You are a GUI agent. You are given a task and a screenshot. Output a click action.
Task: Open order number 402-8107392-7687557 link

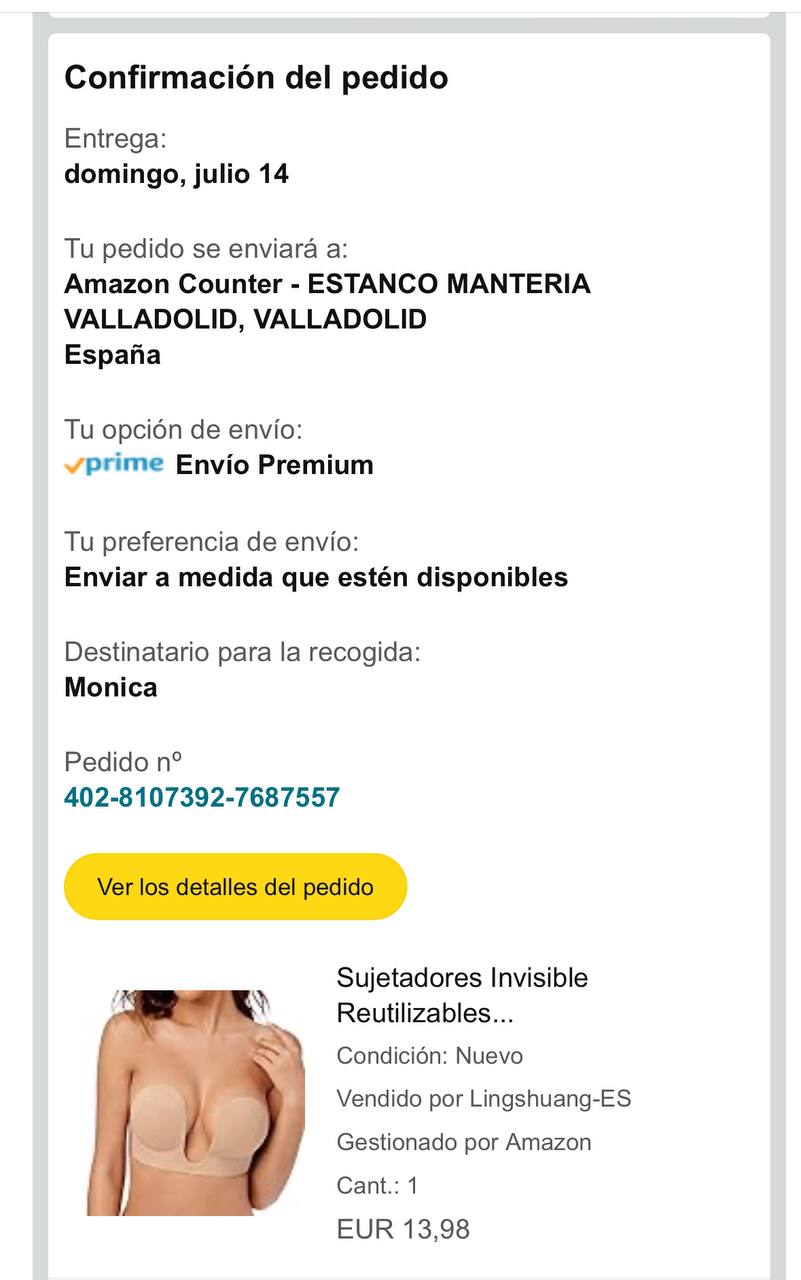click(202, 798)
